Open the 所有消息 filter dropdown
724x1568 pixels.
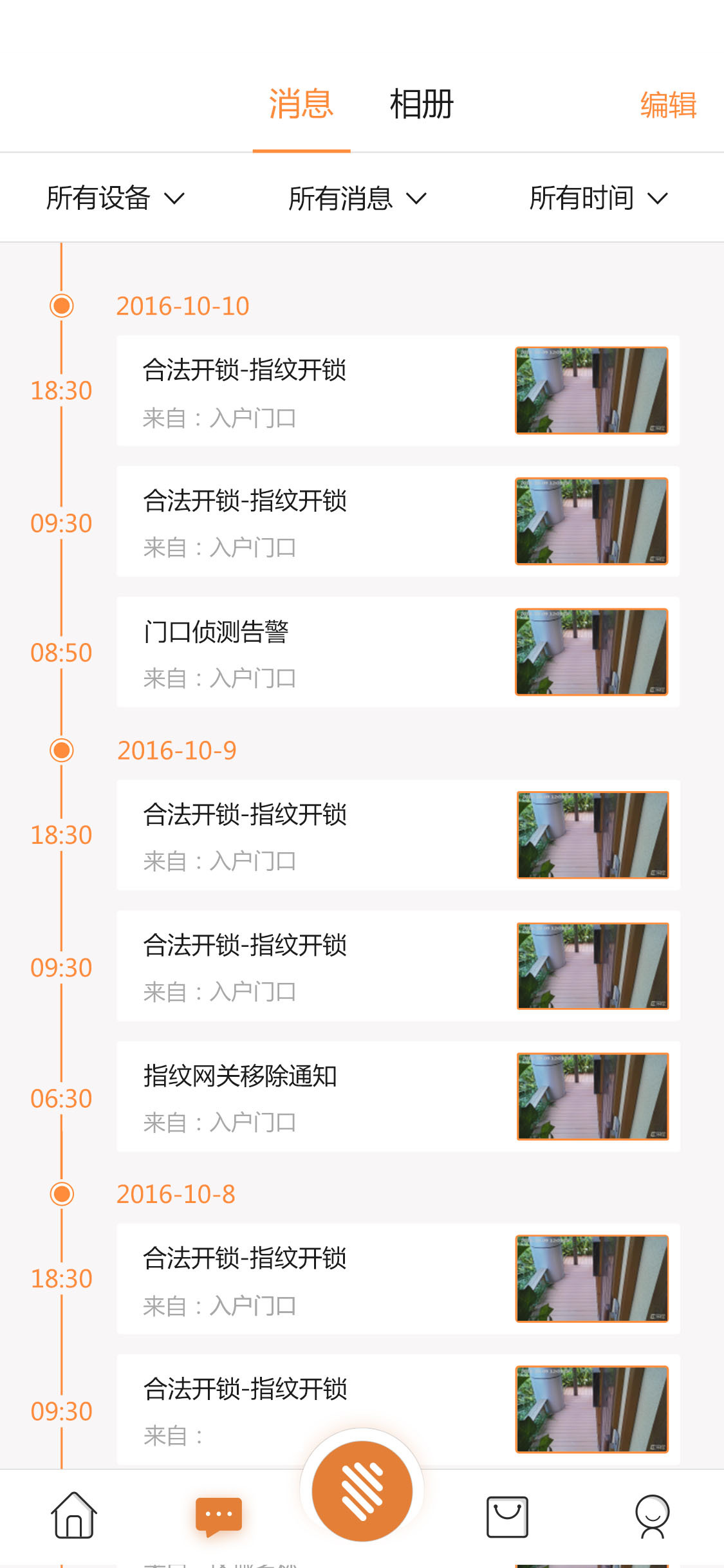coord(357,198)
